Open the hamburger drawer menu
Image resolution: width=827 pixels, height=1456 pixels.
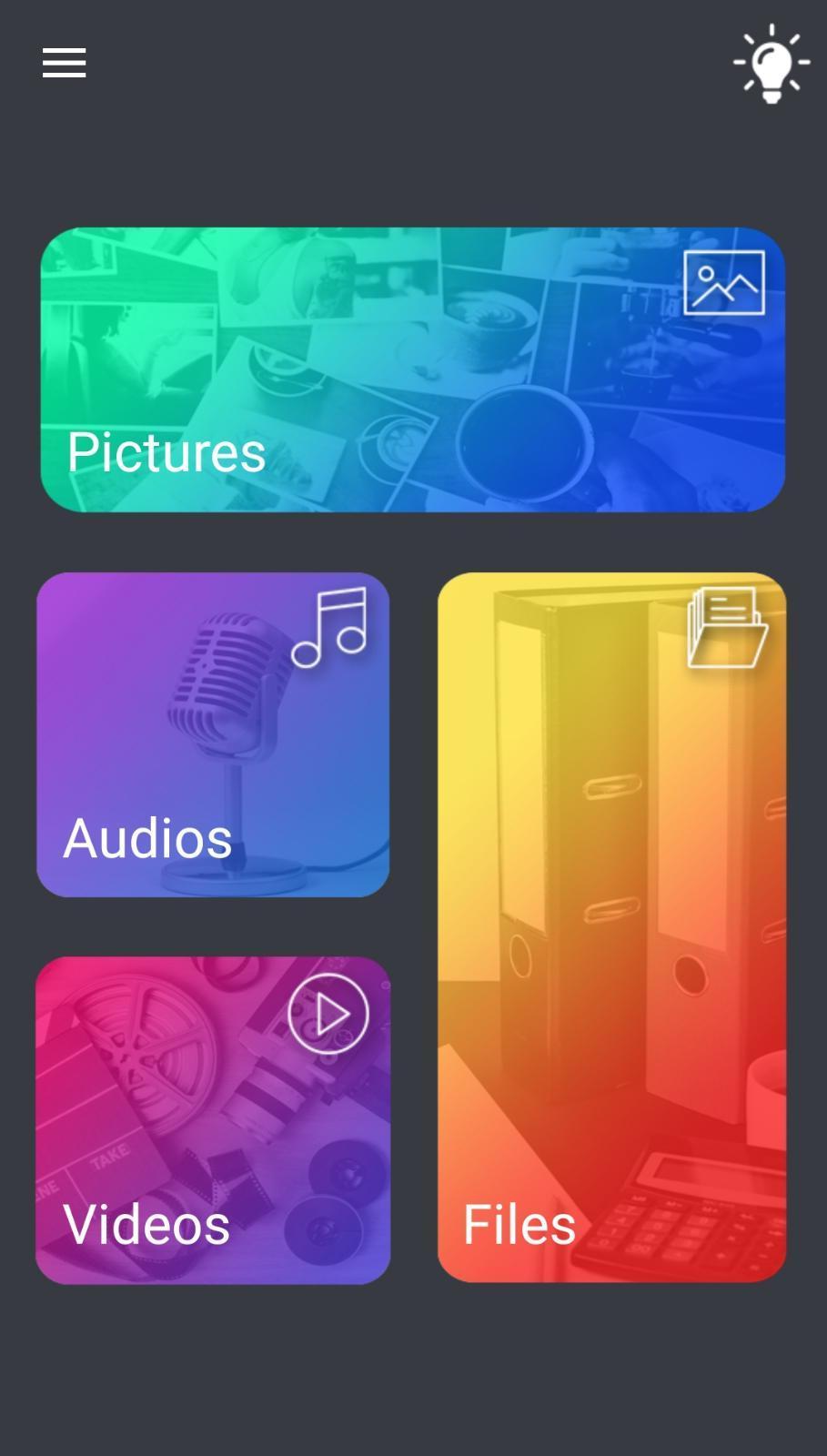[x=64, y=63]
